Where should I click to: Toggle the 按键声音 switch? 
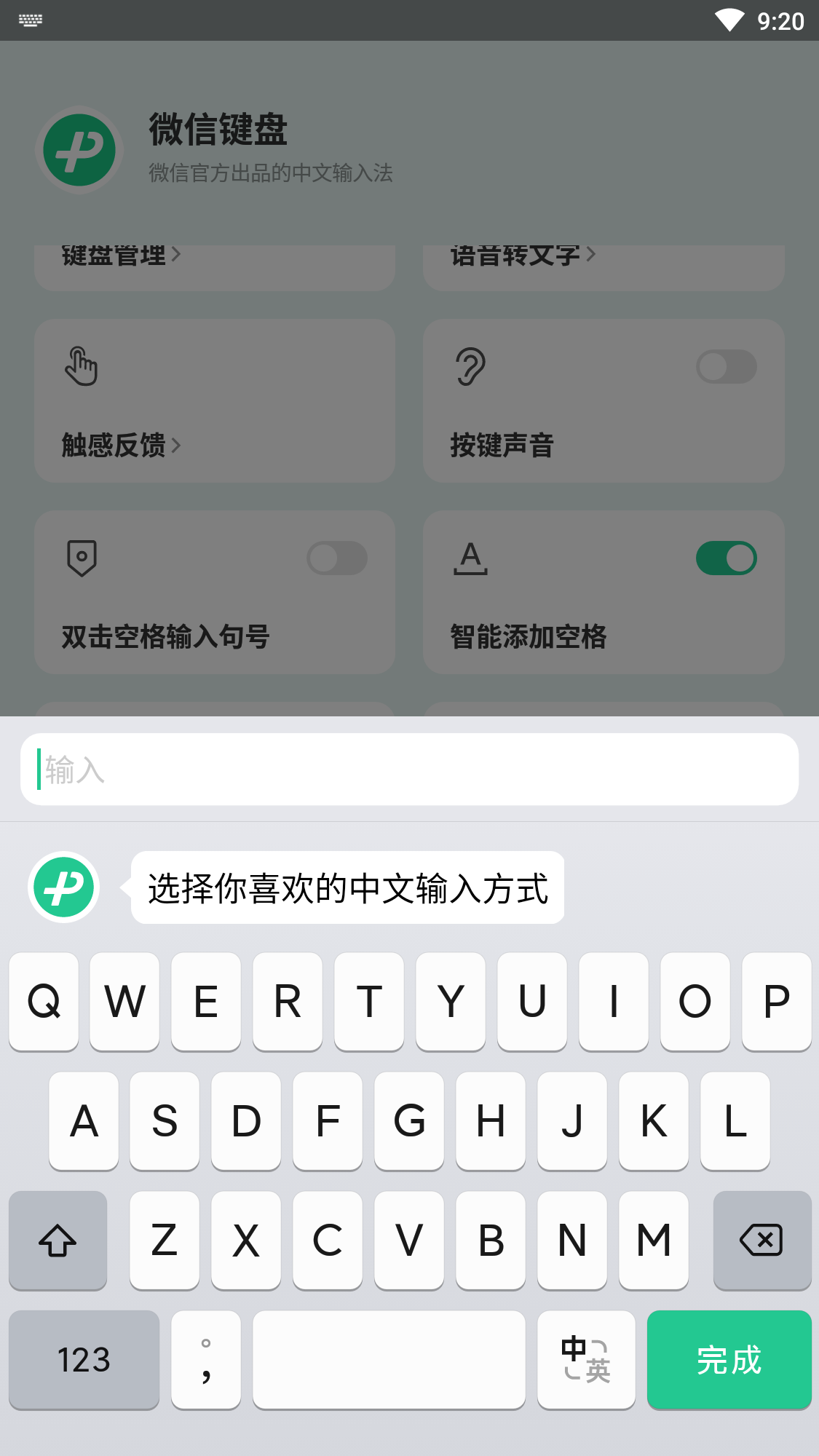(726, 367)
